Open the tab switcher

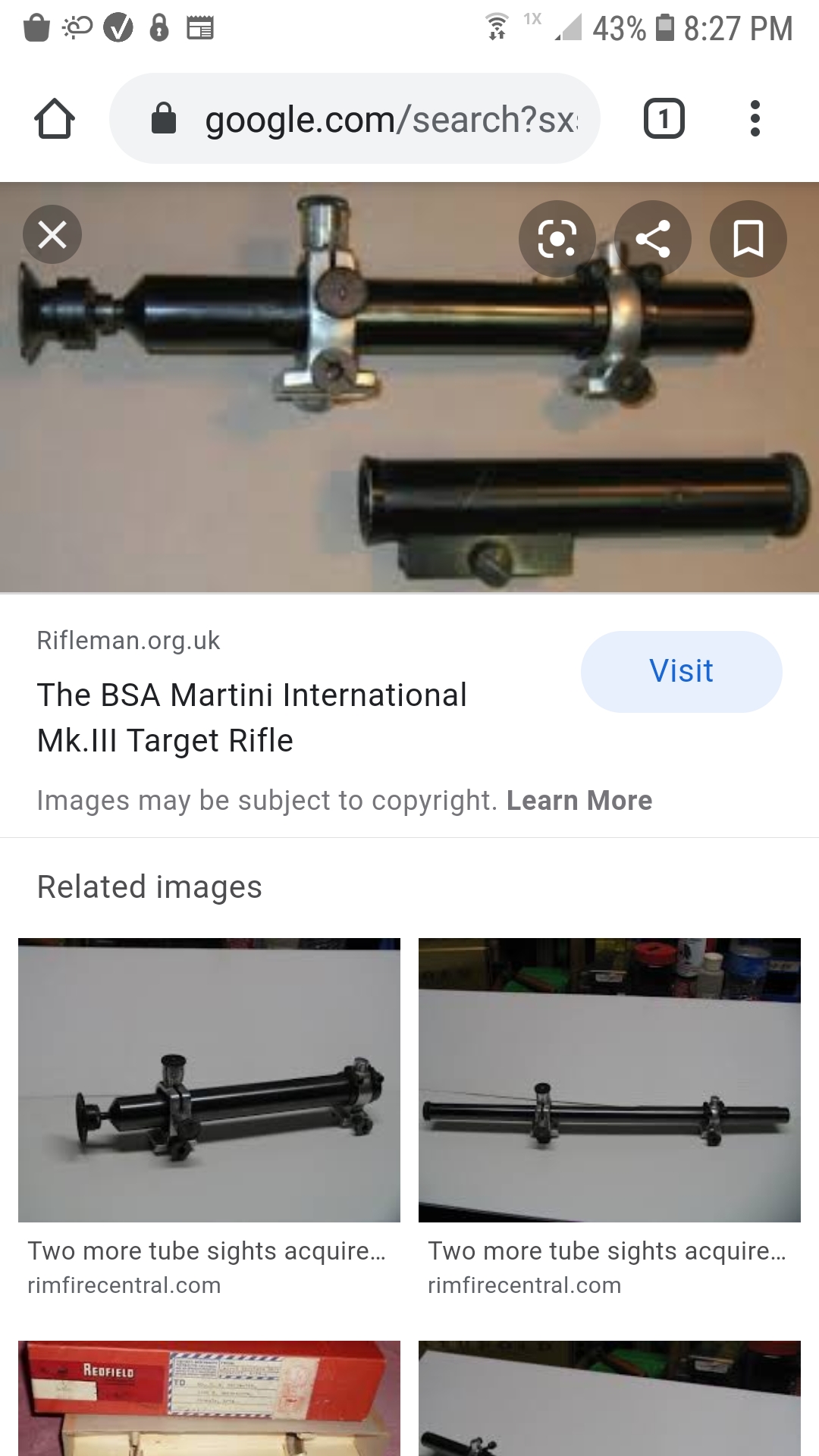[664, 119]
